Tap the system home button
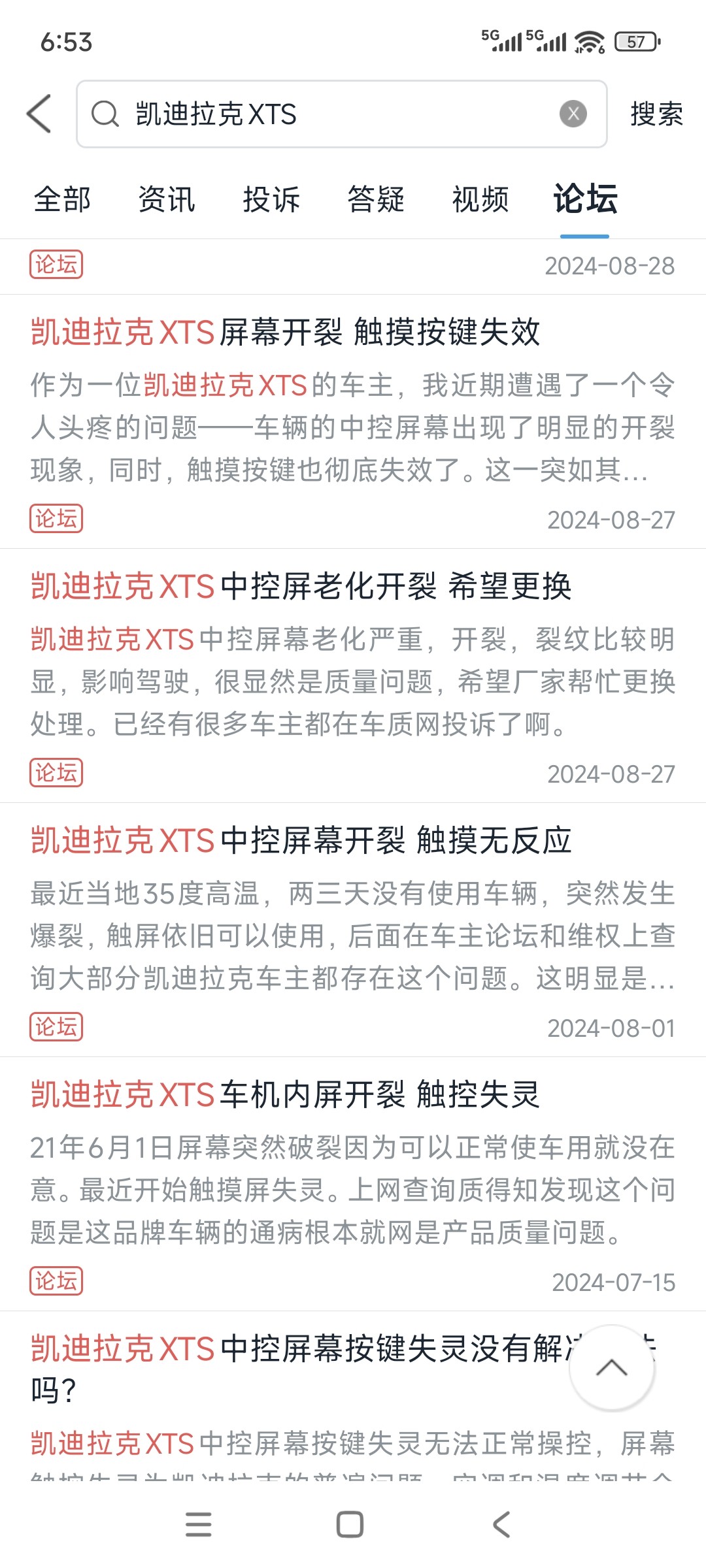 (x=350, y=1525)
